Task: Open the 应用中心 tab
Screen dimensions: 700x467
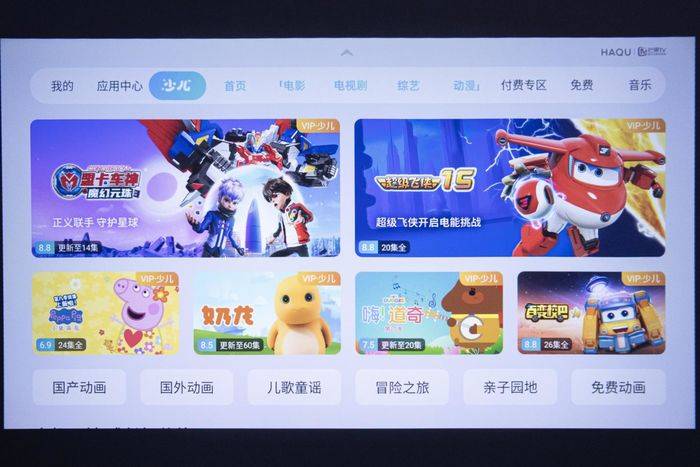Action: coord(119,86)
